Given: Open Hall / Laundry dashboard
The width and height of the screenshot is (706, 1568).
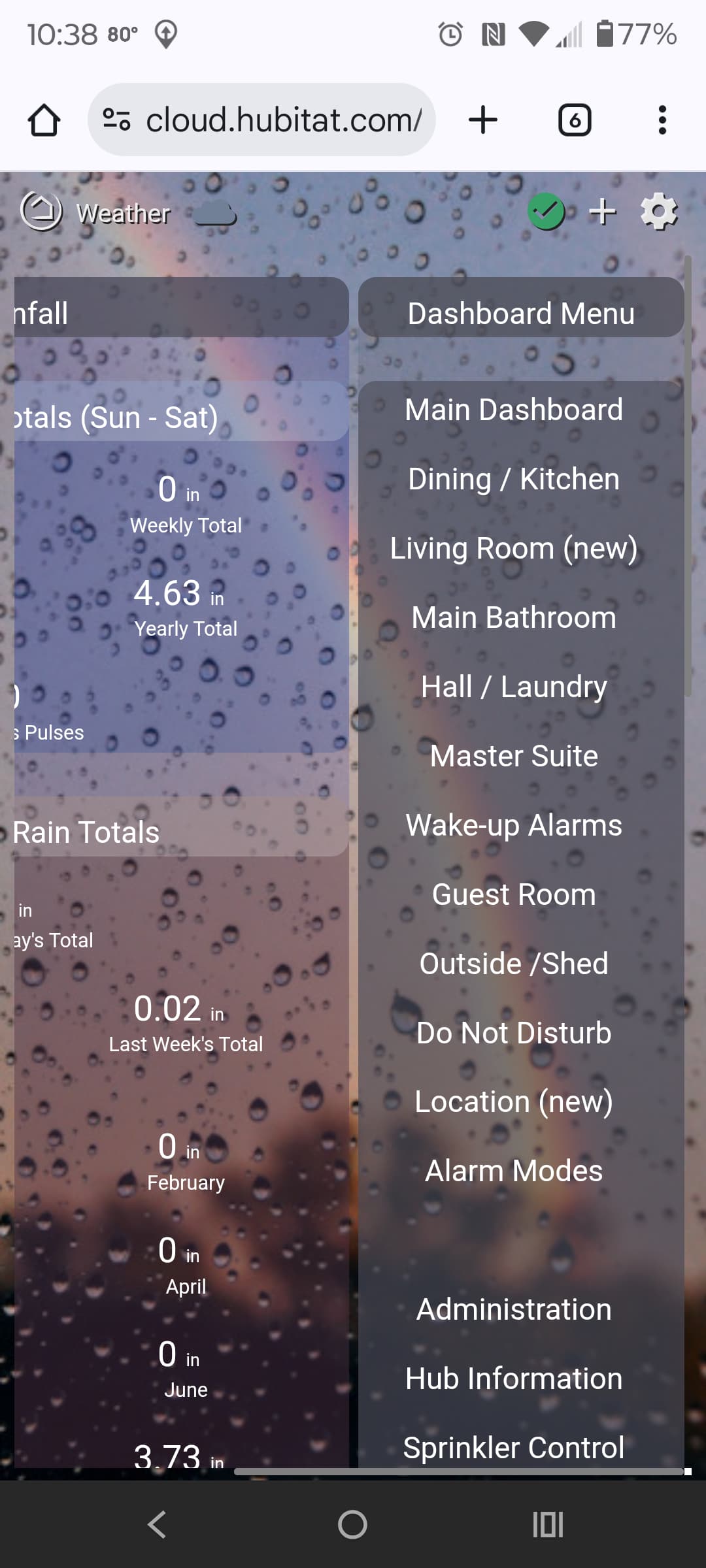Looking at the screenshot, I should [514, 687].
